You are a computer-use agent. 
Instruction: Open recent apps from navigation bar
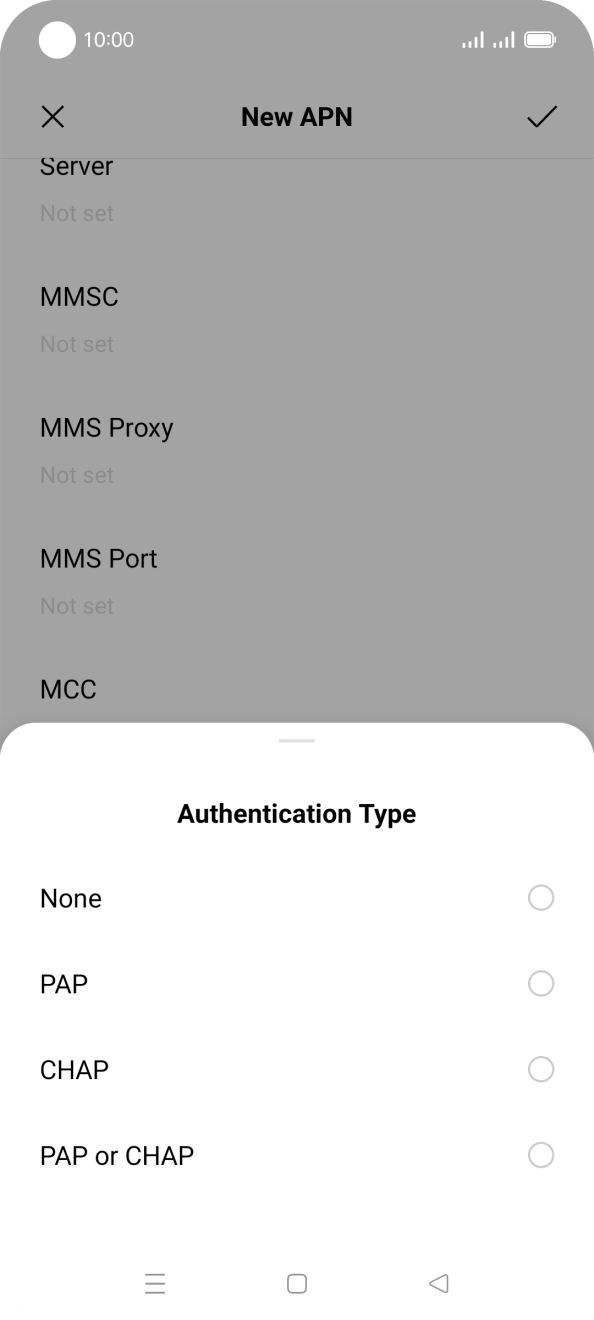click(x=155, y=1283)
